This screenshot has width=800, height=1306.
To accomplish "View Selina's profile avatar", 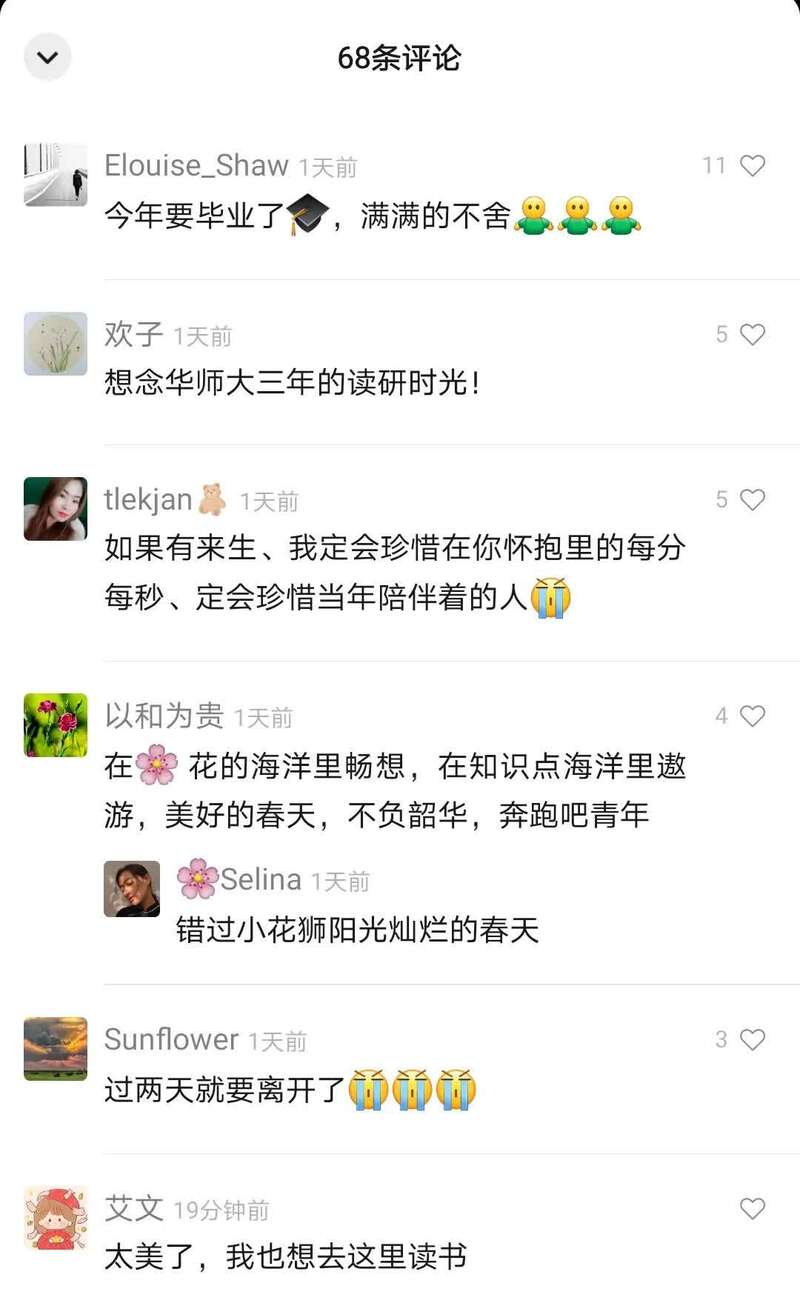I will click(x=131, y=888).
